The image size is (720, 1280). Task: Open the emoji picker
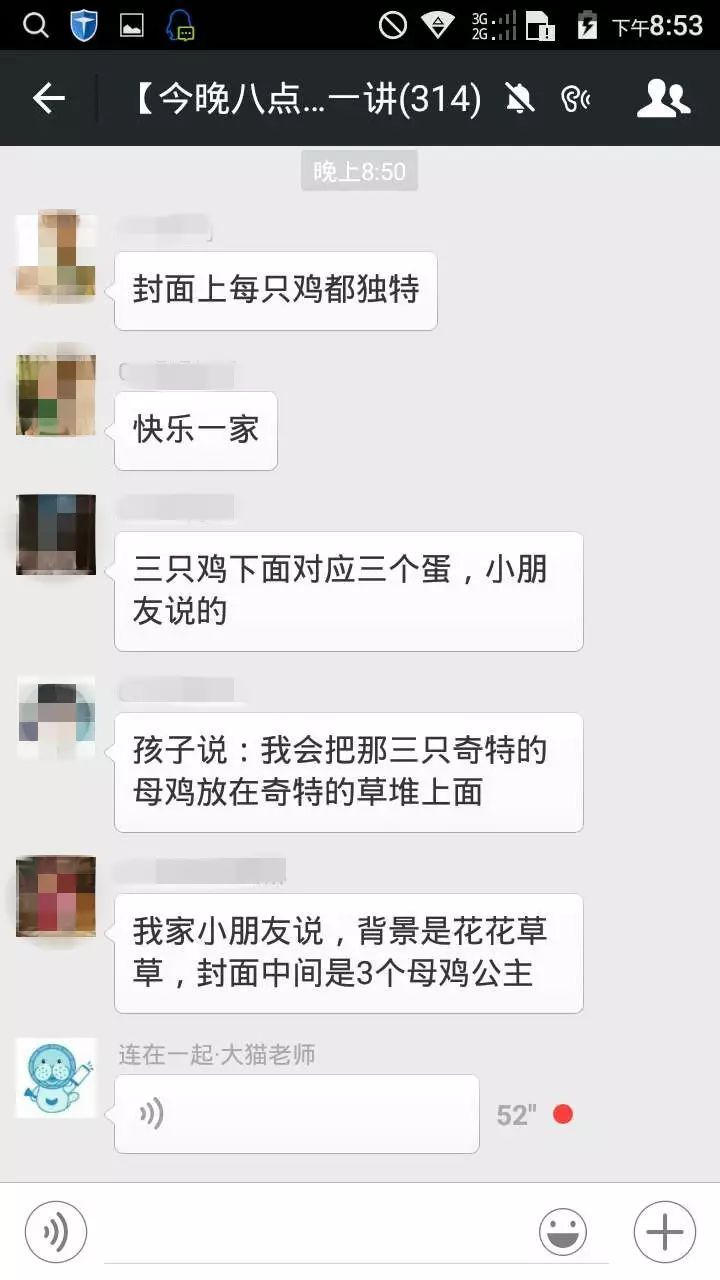[x=563, y=1232]
